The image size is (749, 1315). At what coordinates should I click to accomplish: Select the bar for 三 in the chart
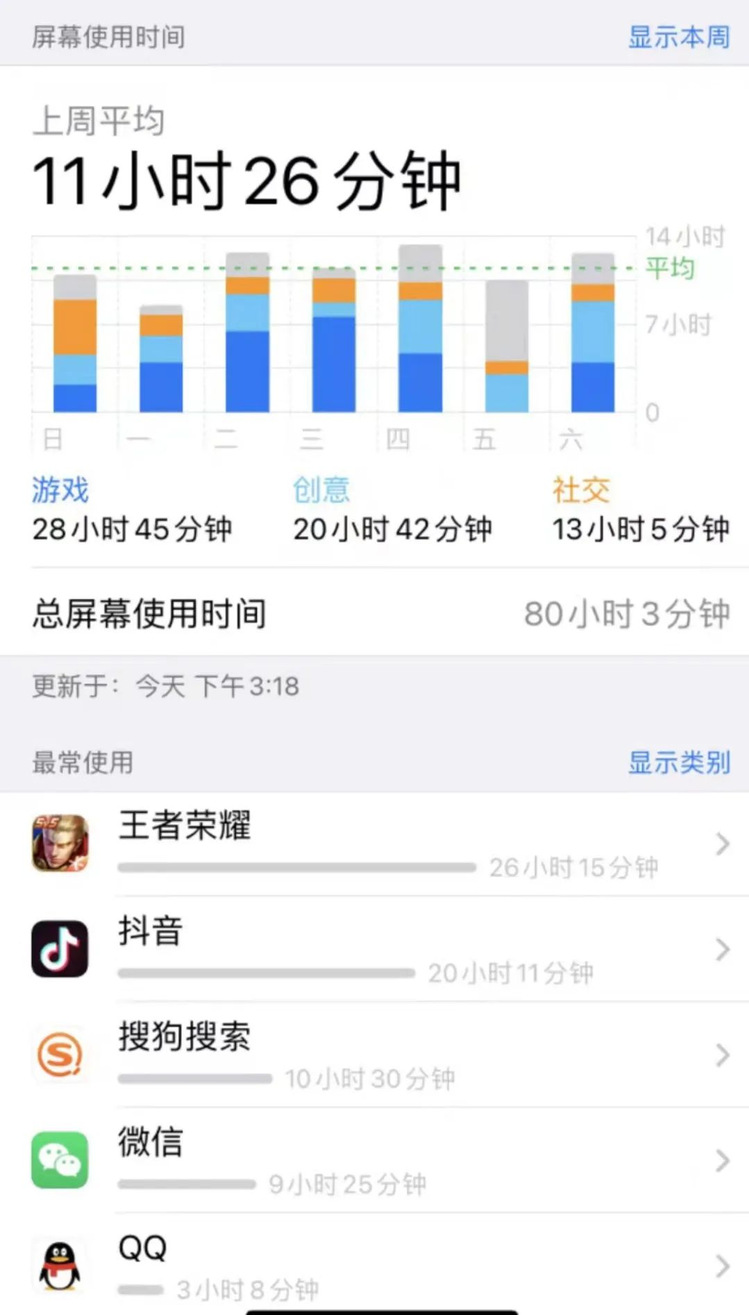(x=333, y=340)
